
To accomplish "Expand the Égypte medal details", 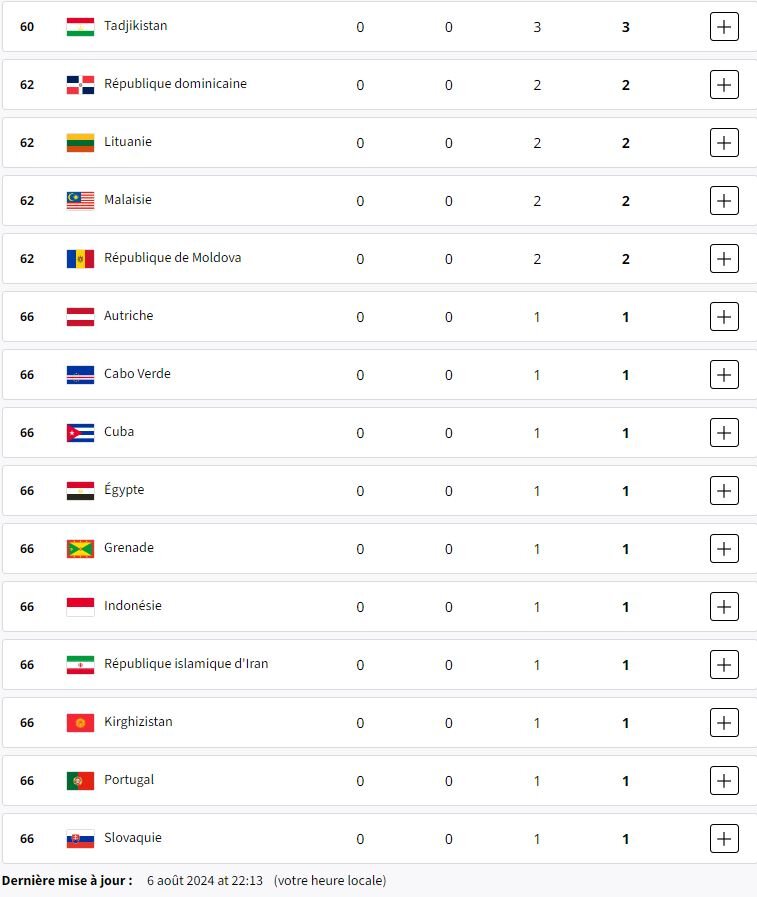I will coord(724,491).
